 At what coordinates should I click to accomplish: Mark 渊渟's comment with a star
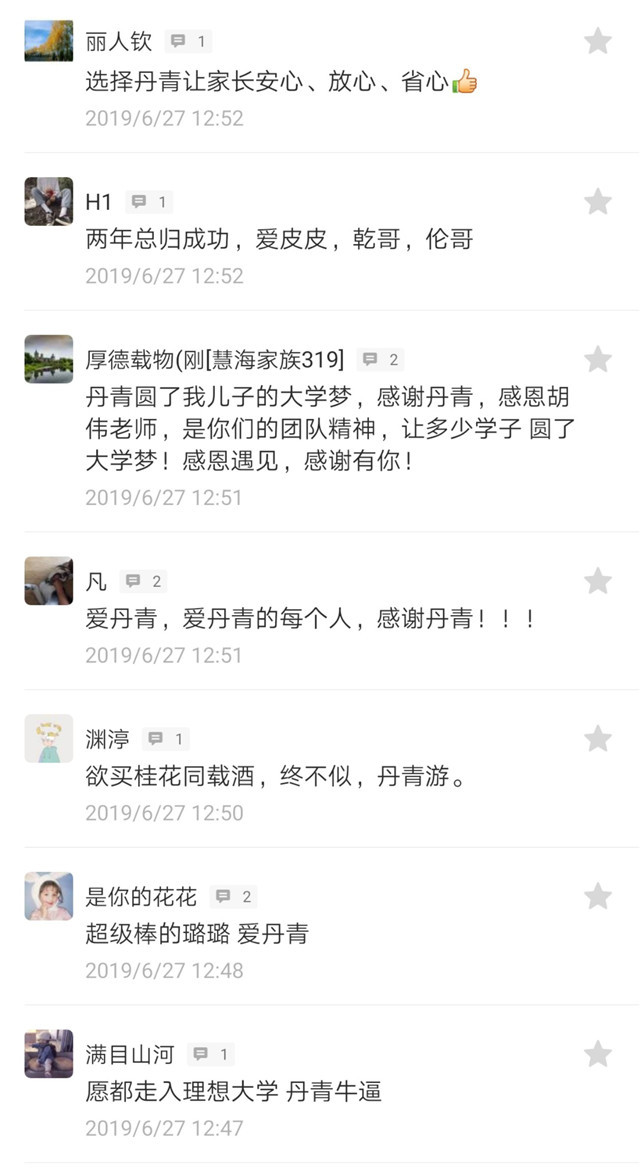pyautogui.click(x=597, y=739)
